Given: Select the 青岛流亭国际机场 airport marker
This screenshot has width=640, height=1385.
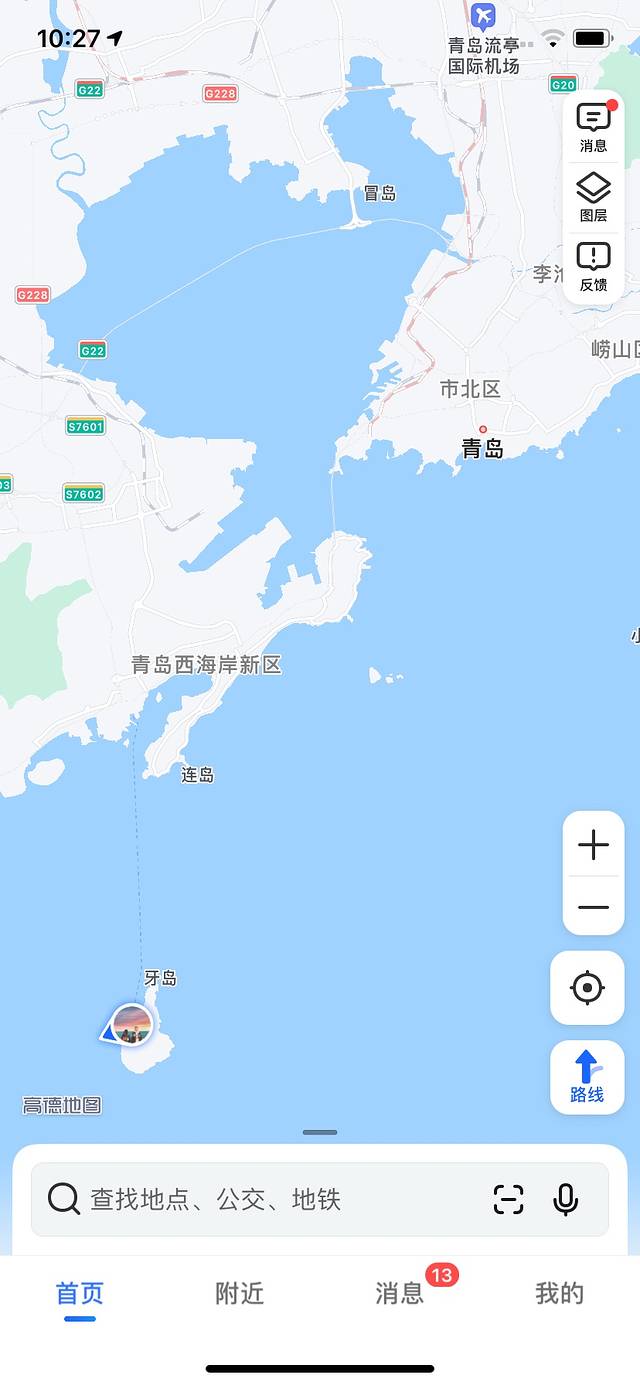Looking at the screenshot, I should [484, 16].
